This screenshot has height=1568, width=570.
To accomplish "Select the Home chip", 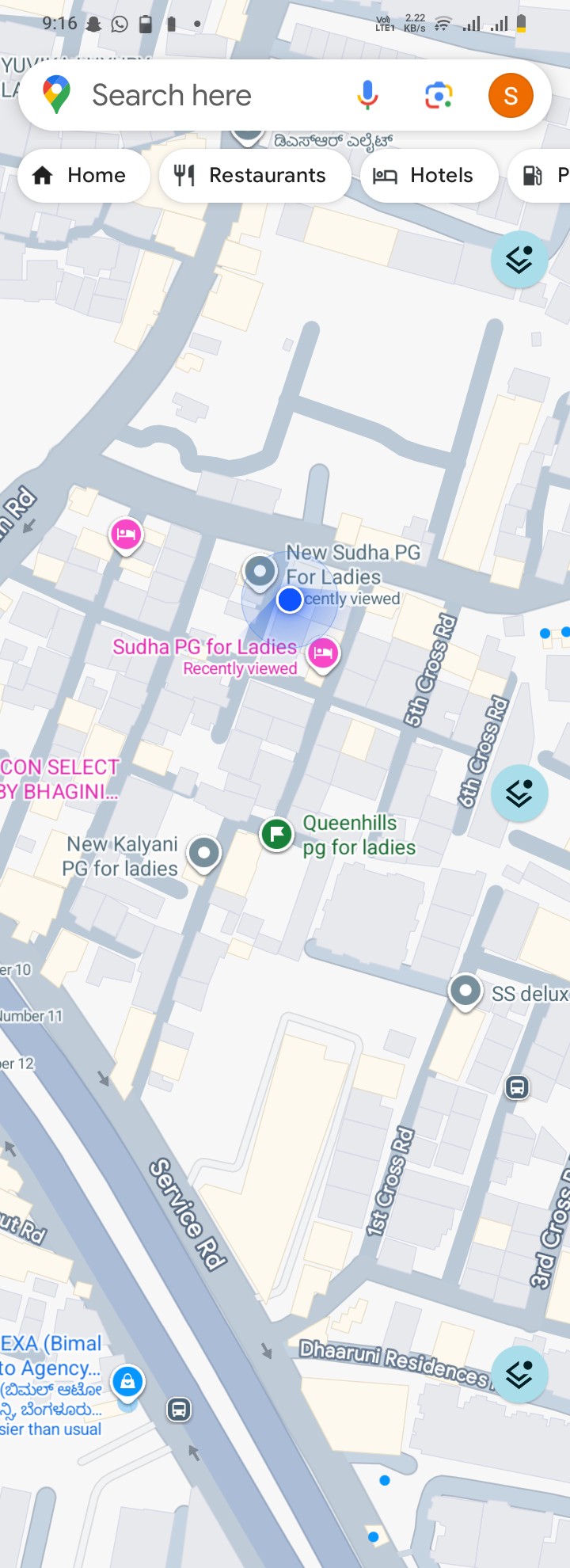I will 83,175.
